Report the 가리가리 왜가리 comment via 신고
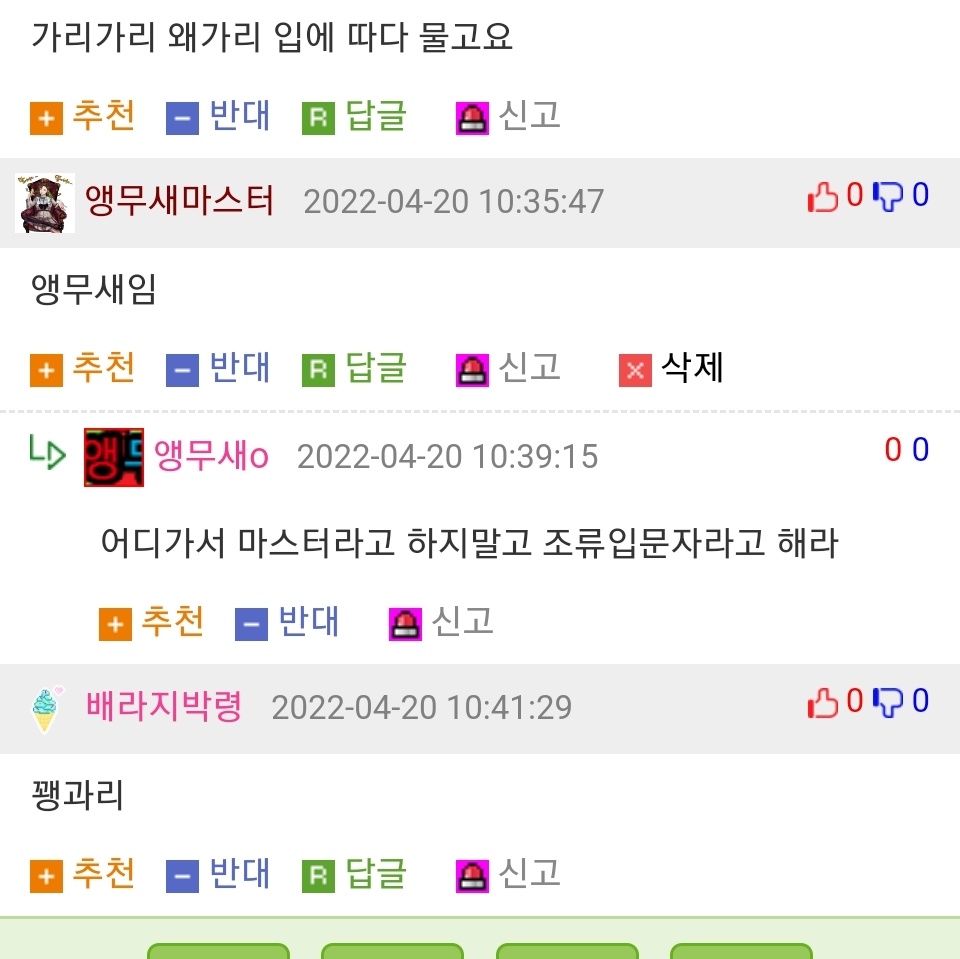960x959 pixels. click(x=508, y=116)
